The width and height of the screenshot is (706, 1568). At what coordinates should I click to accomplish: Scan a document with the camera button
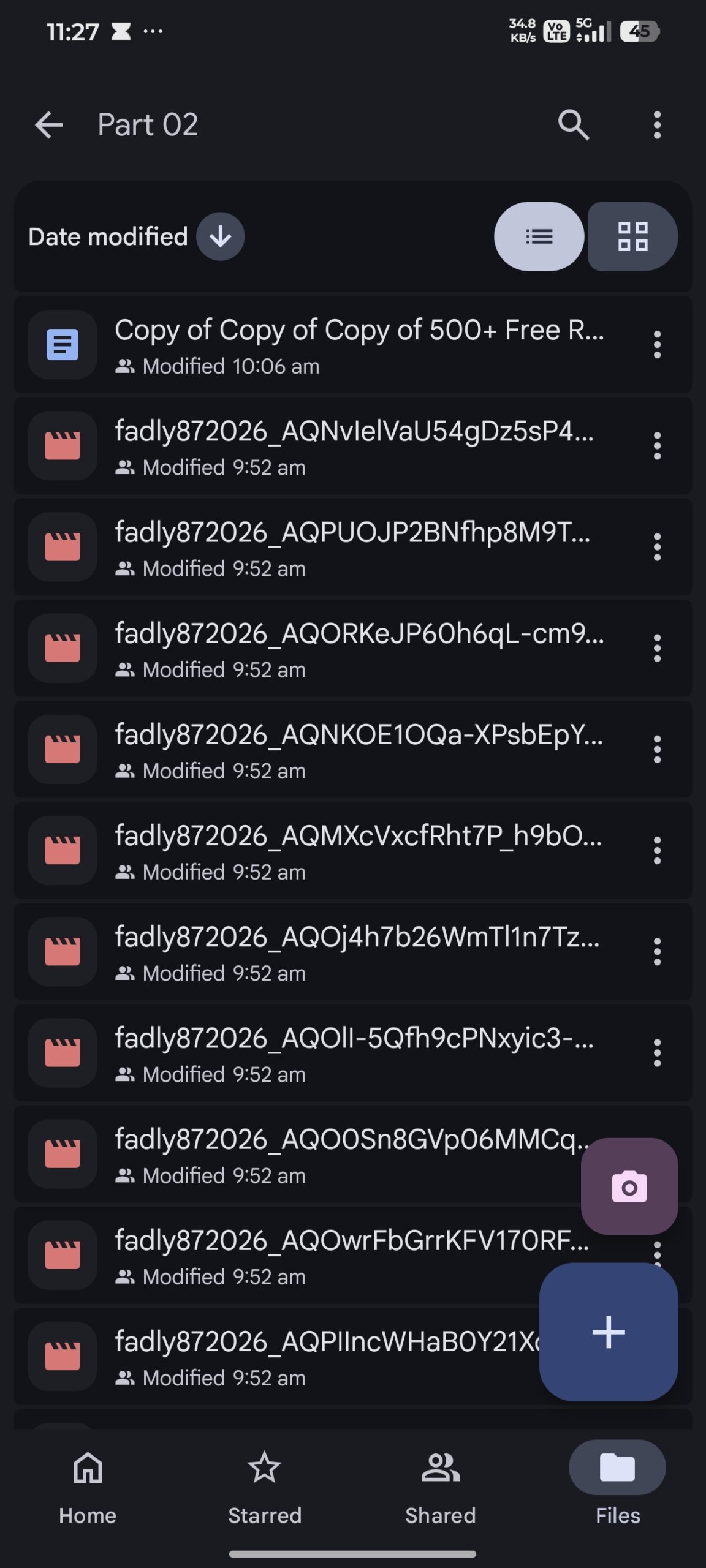pos(629,1186)
